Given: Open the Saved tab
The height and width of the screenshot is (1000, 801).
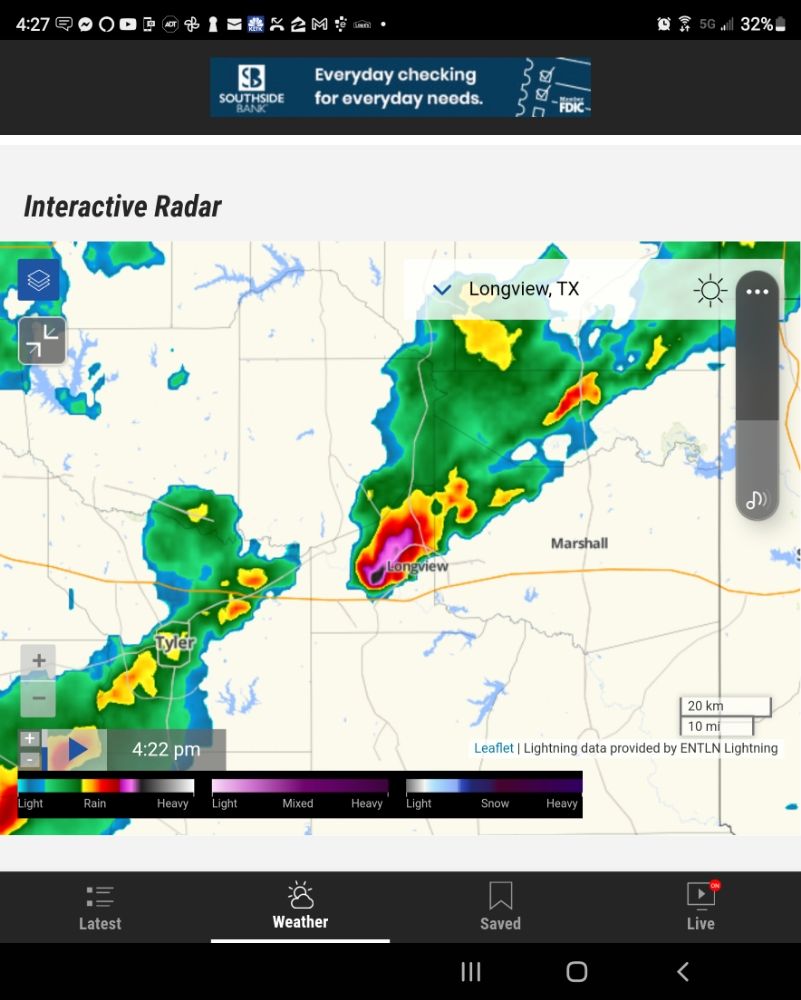Looking at the screenshot, I should [x=500, y=907].
